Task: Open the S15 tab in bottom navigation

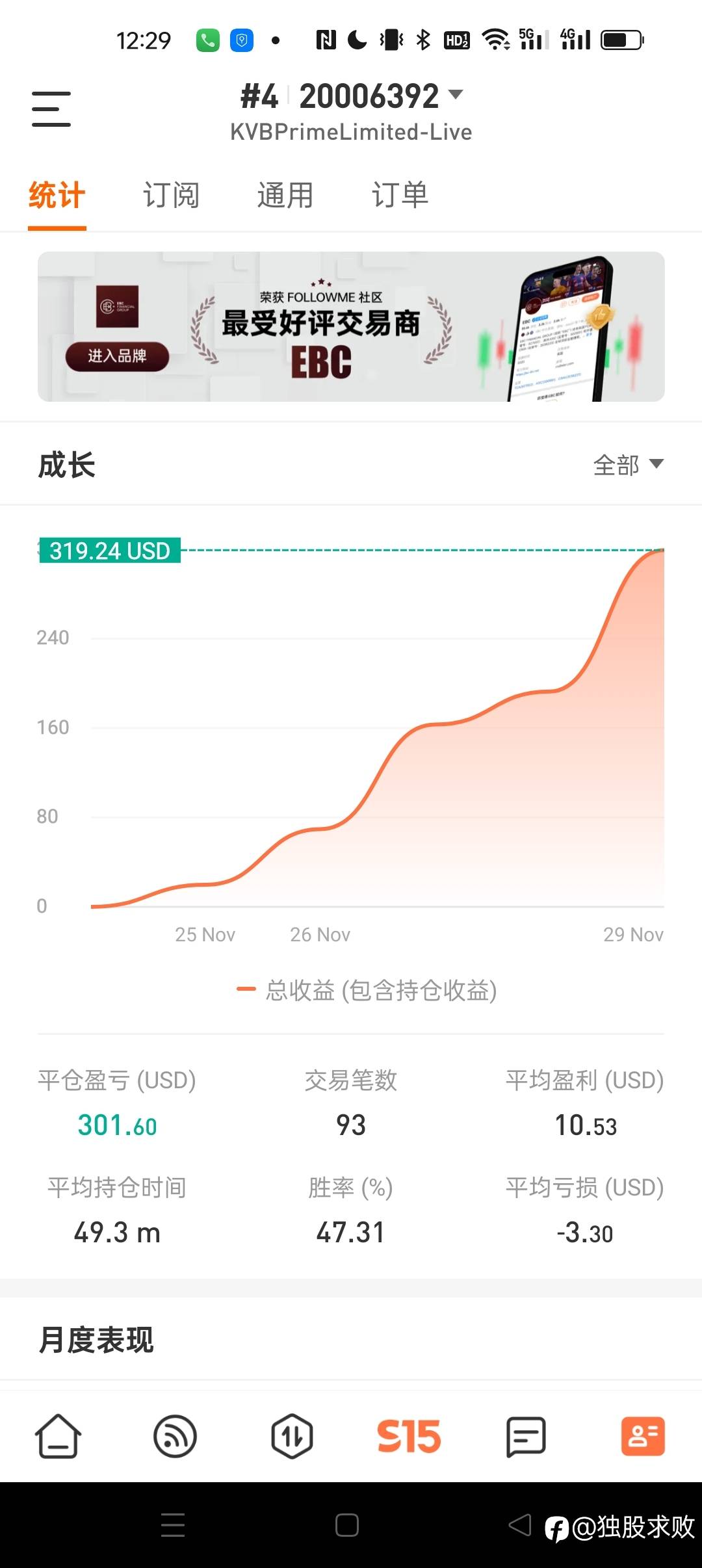Action: click(409, 1436)
